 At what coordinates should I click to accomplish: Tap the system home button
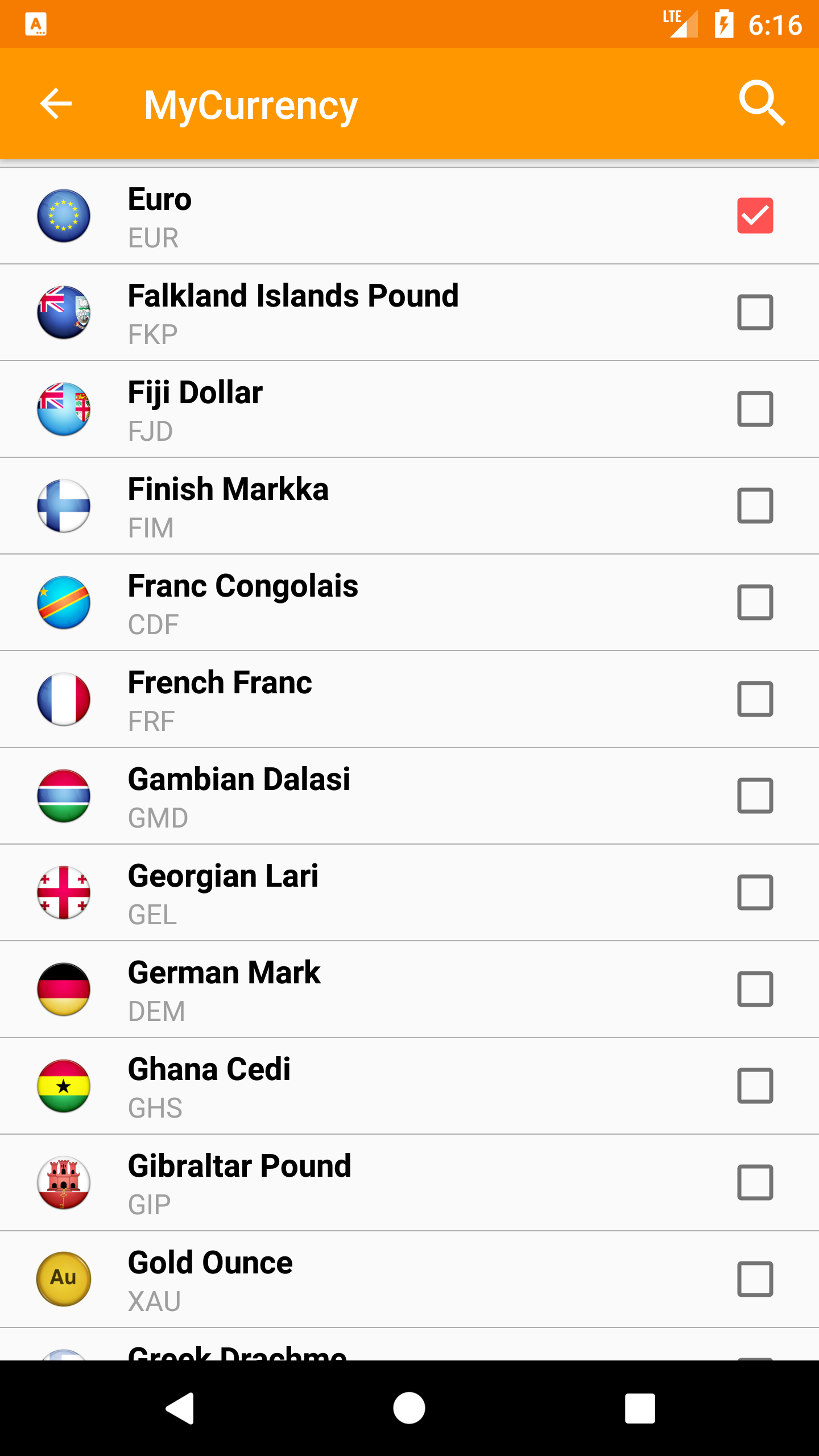[x=409, y=1408]
